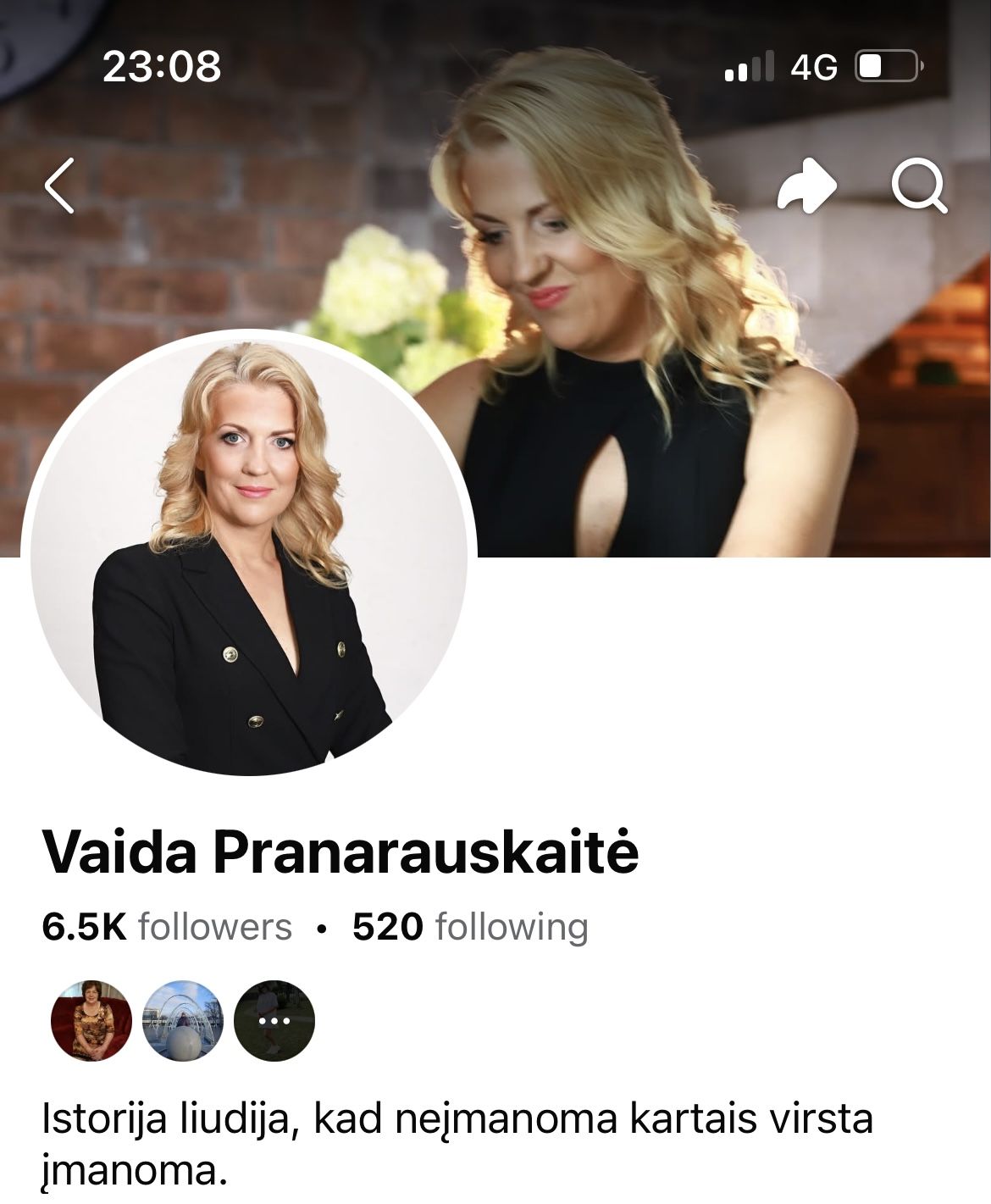Show more friends via three-dots avatar
The image size is (991, 1204).
coord(274,1021)
